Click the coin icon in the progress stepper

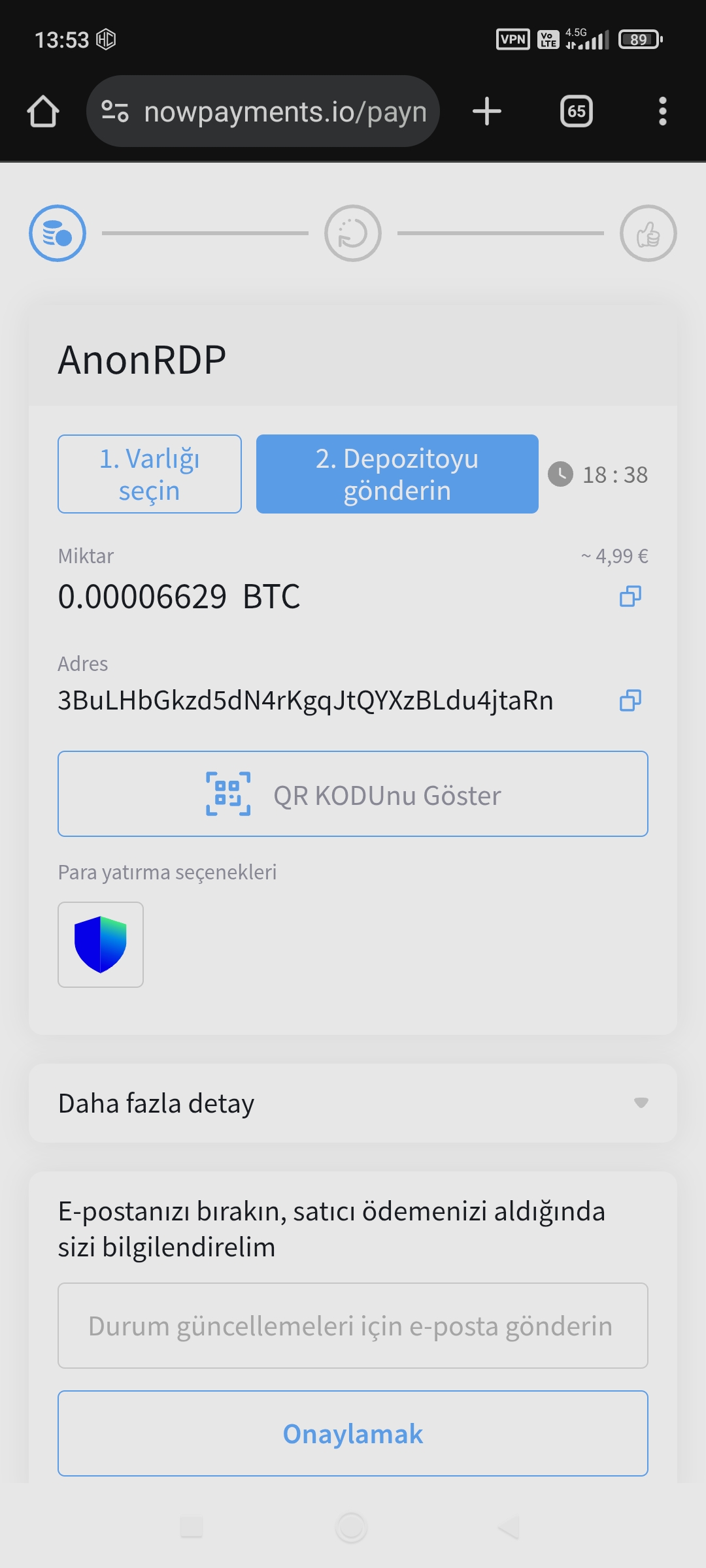pyautogui.click(x=58, y=234)
